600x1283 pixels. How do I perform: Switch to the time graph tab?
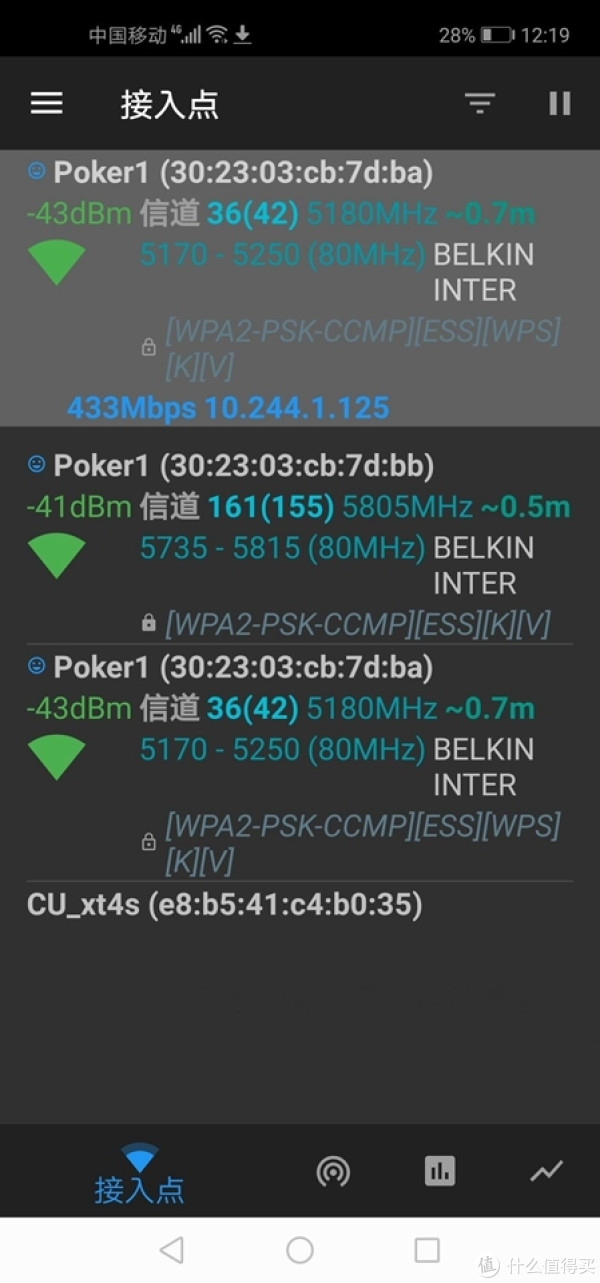pyautogui.click(x=546, y=1171)
